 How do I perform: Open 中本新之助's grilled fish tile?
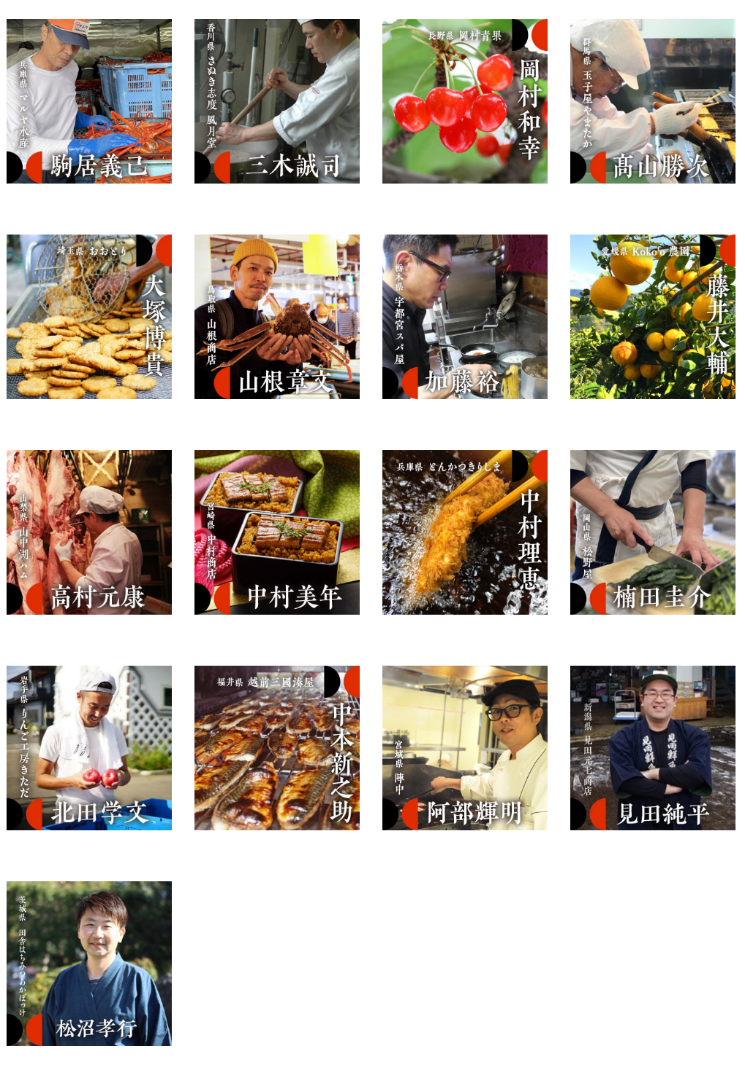277,748
